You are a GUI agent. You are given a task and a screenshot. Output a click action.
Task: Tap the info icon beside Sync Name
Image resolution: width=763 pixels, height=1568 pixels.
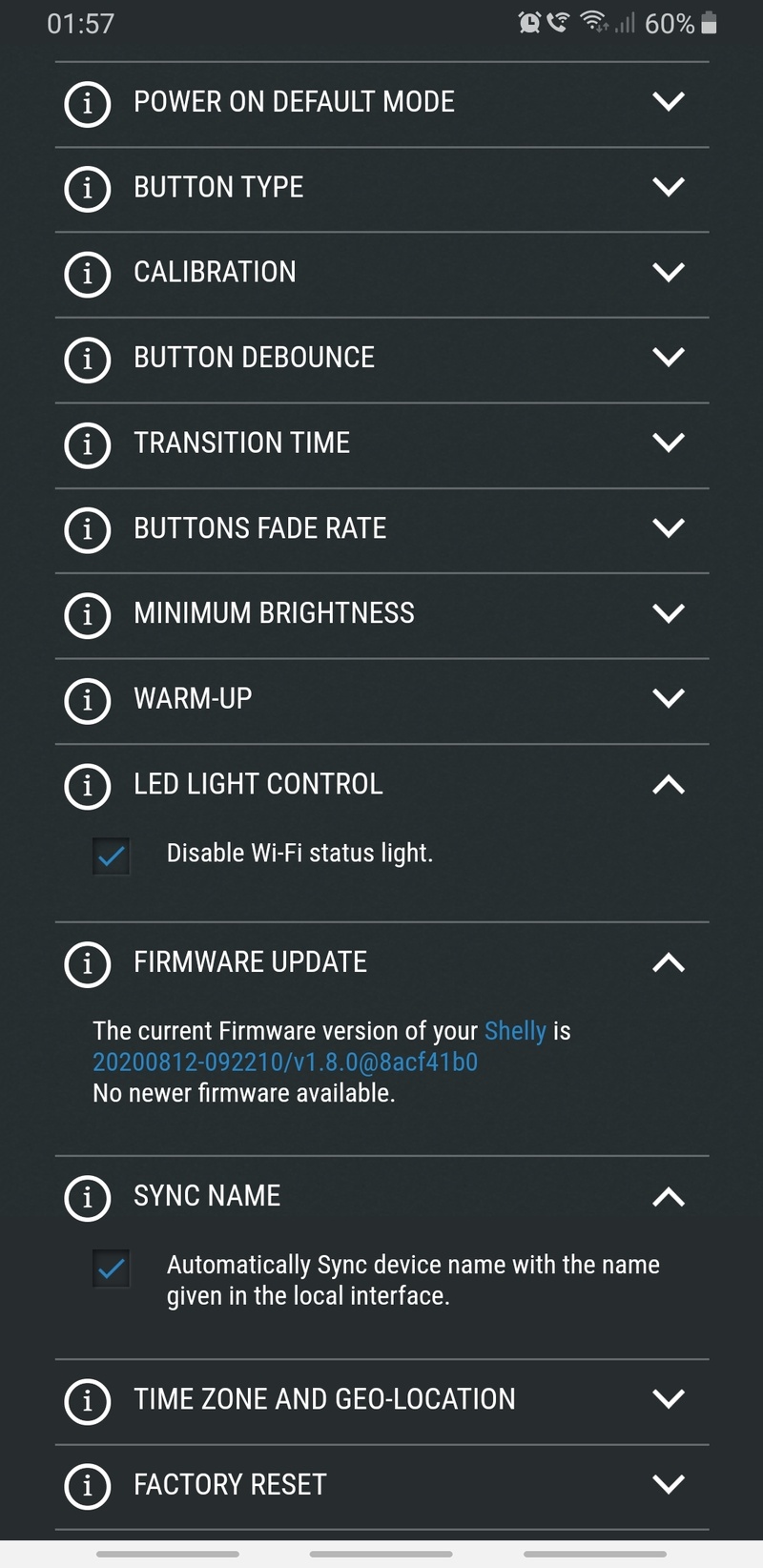[x=88, y=1197]
